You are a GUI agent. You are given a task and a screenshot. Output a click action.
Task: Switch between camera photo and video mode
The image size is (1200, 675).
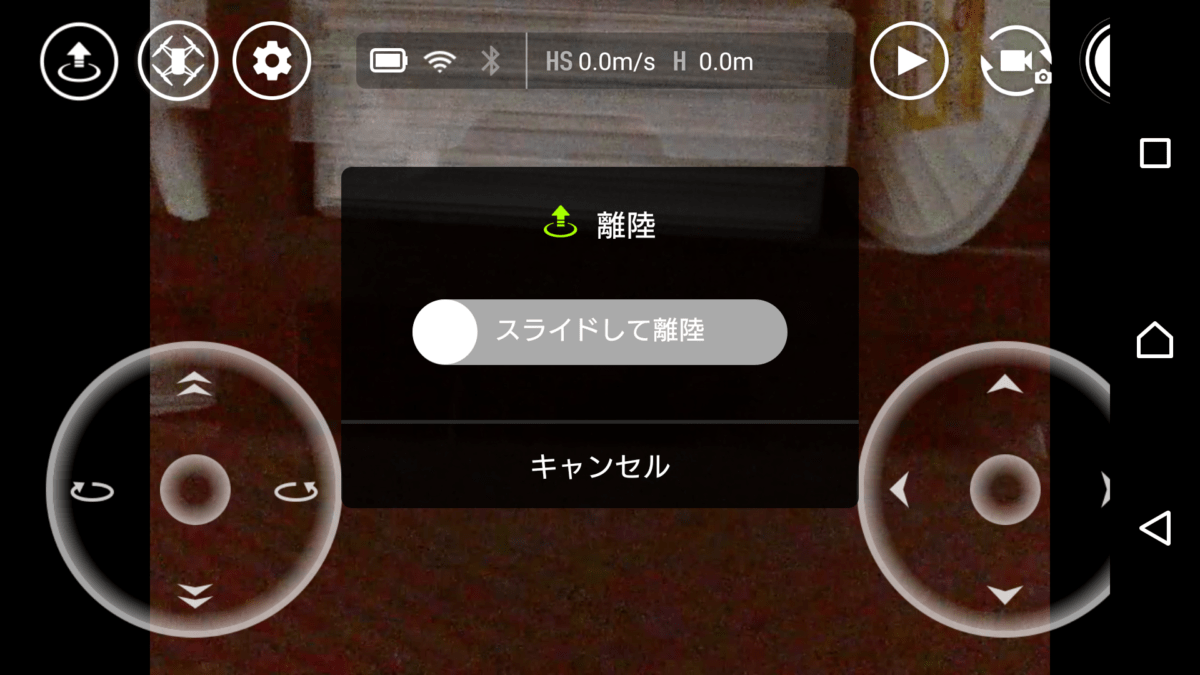[x=1016, y=62]
